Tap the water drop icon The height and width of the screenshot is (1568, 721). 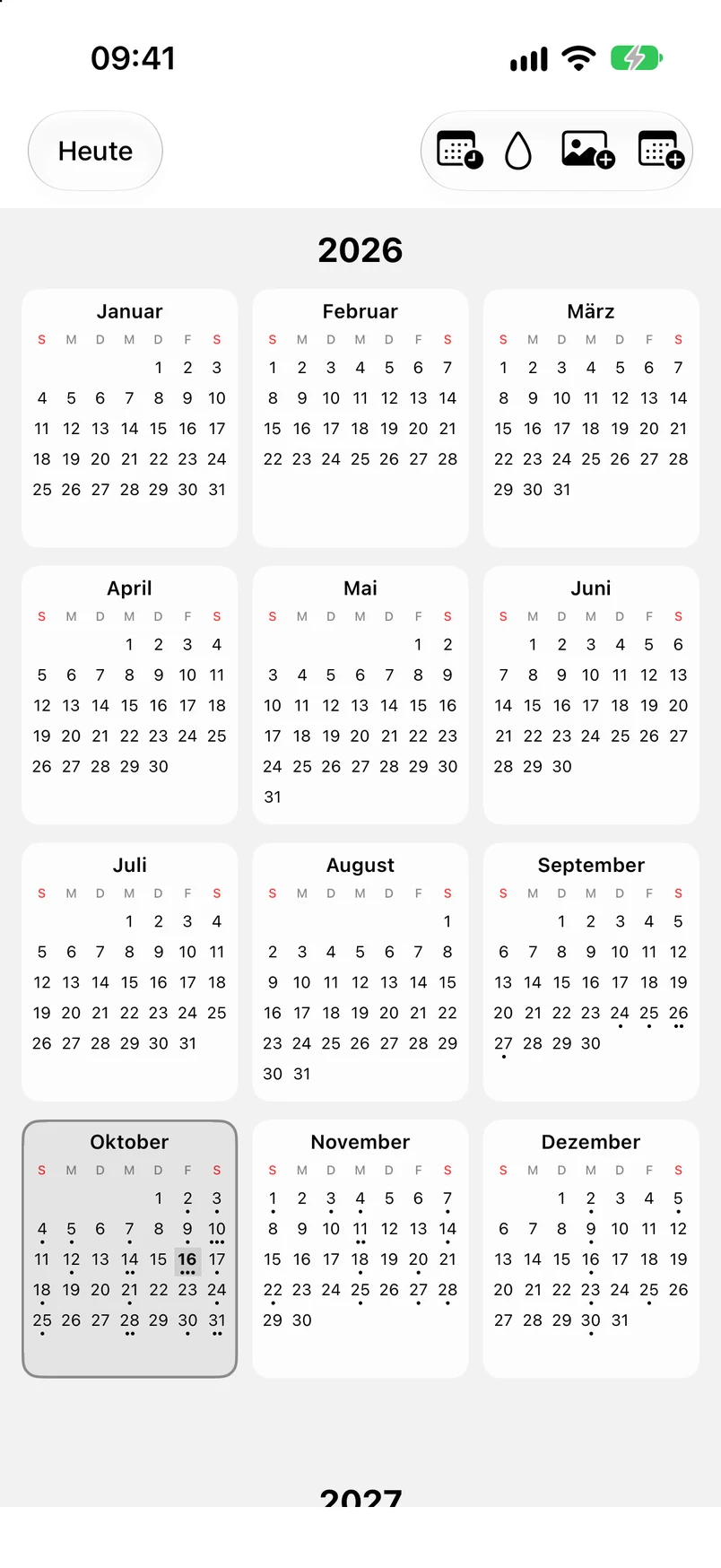[x=518, y=151]
